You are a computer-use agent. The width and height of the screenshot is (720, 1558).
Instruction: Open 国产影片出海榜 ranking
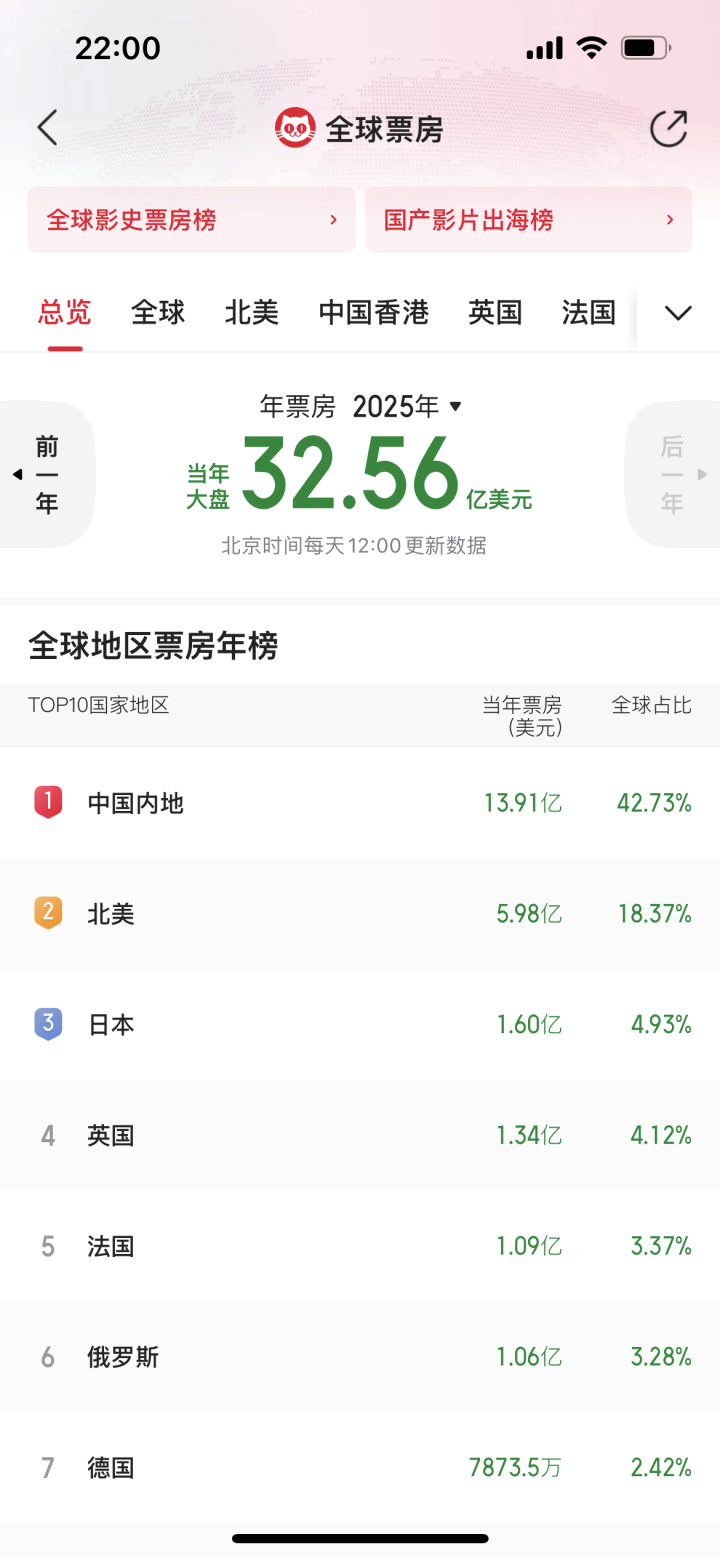(x=528, y=220)
